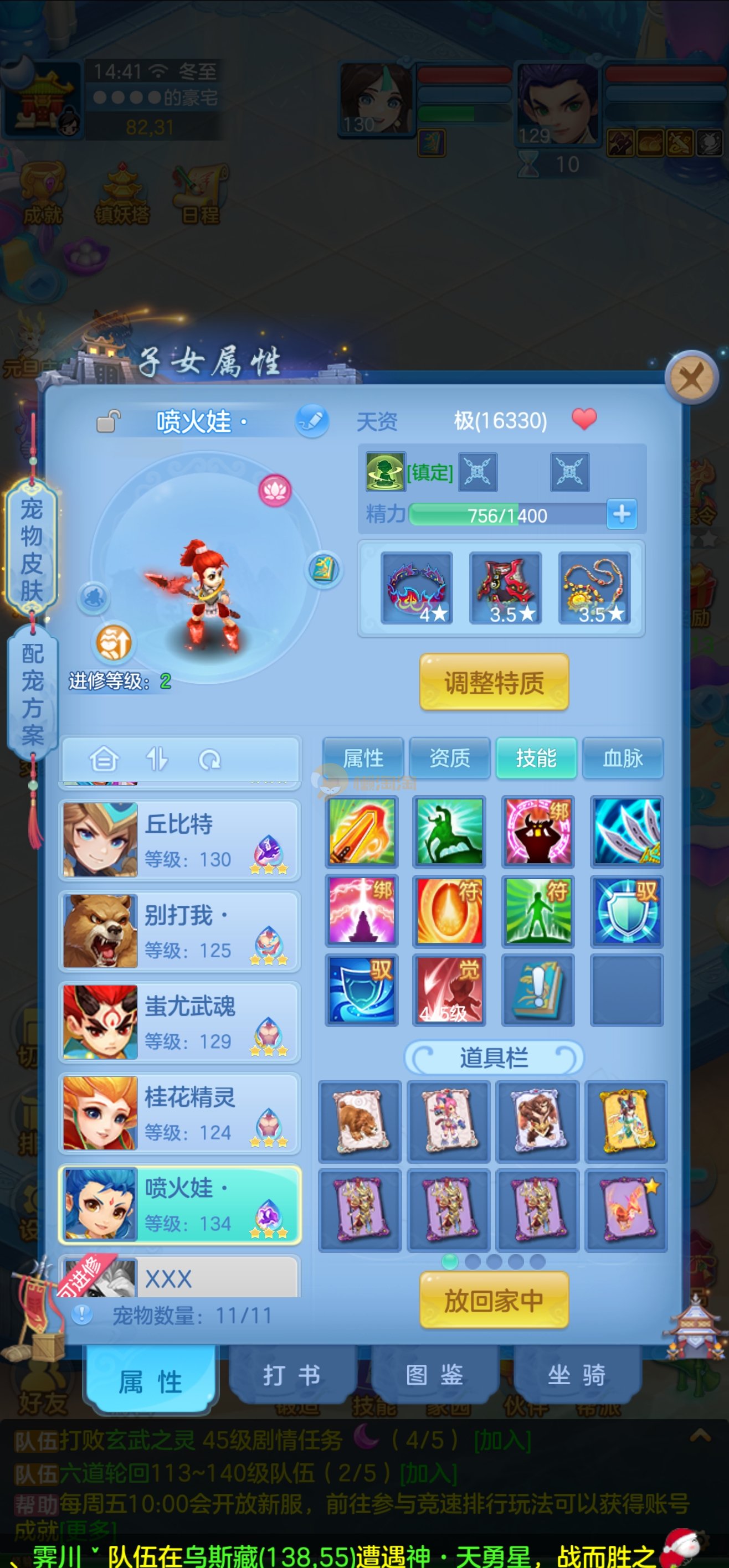Select pet 别打我 from the list
The image size is (729, 1568).
179,931
